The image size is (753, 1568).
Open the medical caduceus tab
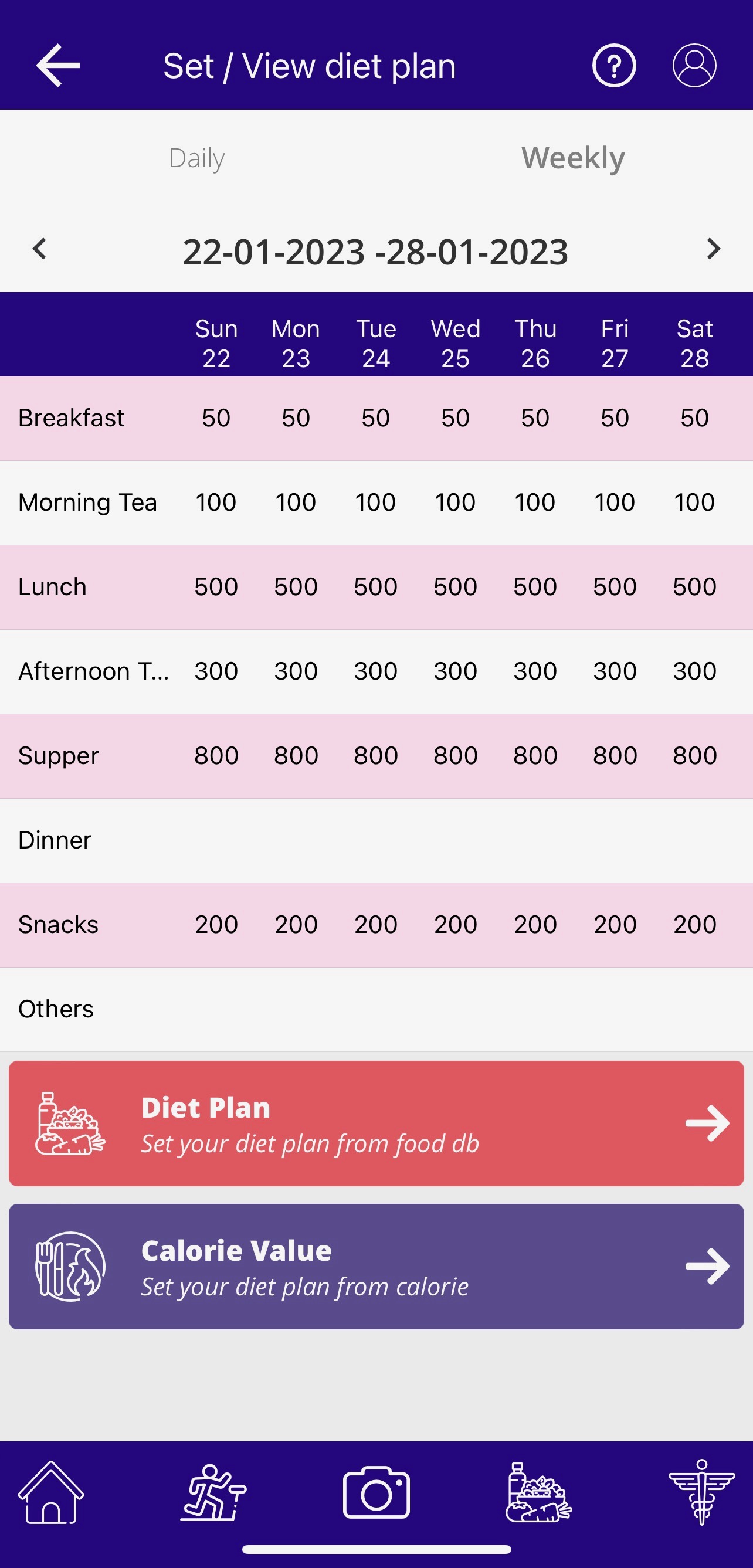click(701, 1492)
